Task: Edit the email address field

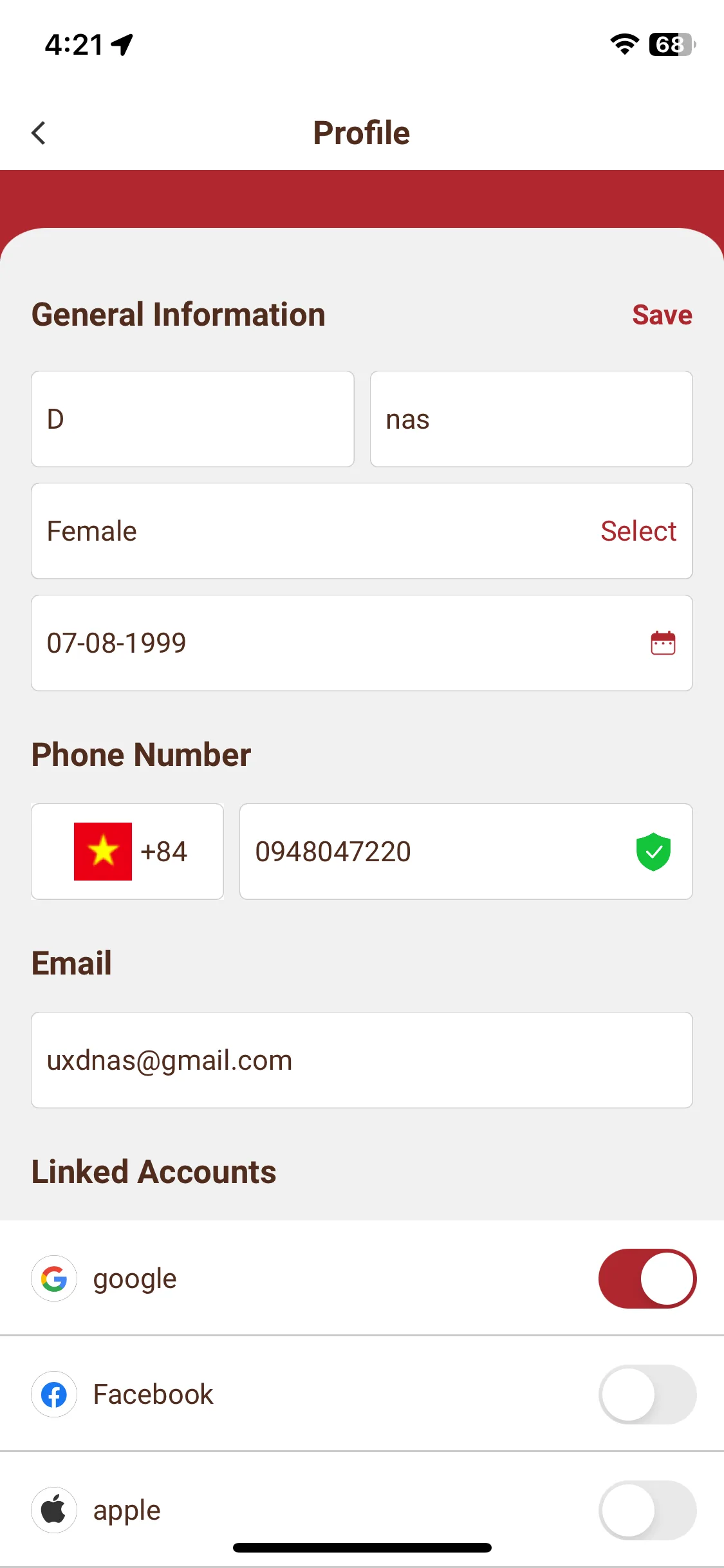Action: tap(362, 1060)
